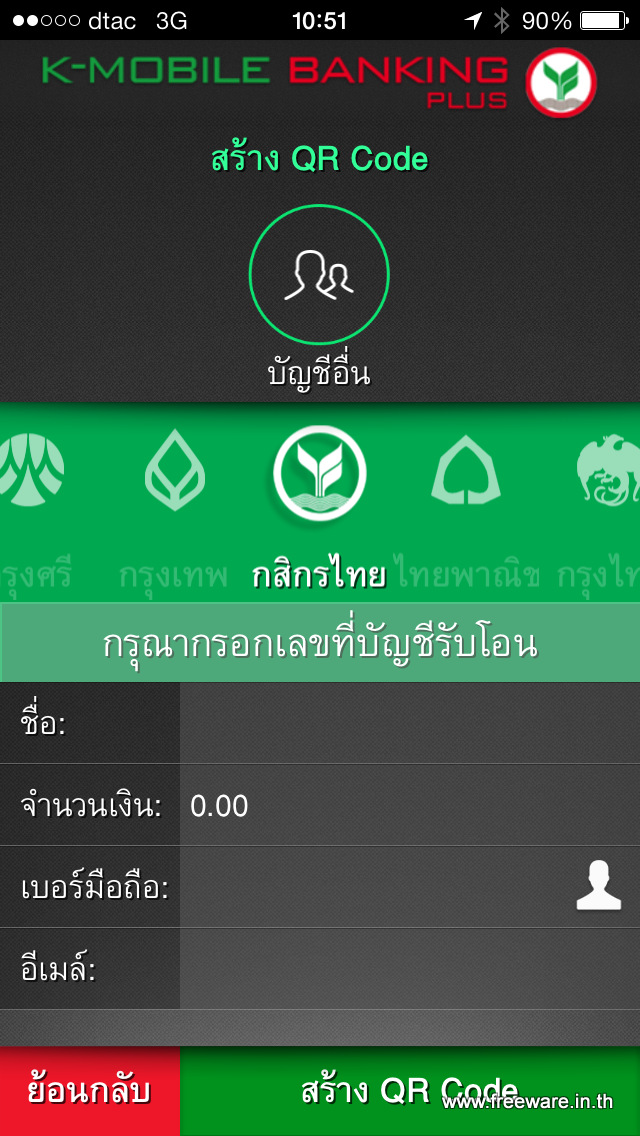Image resolution: width=640 pixels, height=1136 pixels.
Task: Choose the ไทยพาณิชย์ bank logo
Action: 465,471
